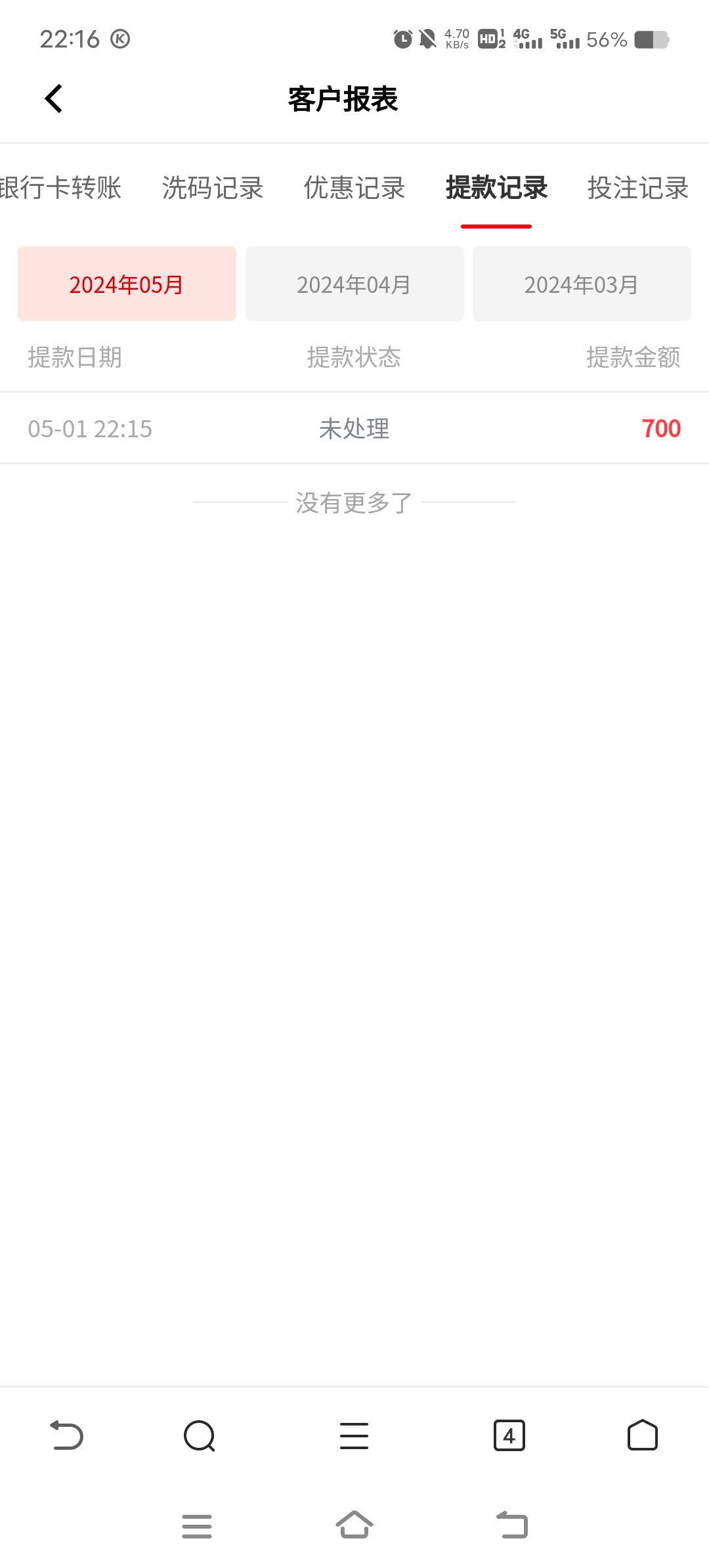
Task: View the 4 open browser tabs
Action: pos(509,1435)
